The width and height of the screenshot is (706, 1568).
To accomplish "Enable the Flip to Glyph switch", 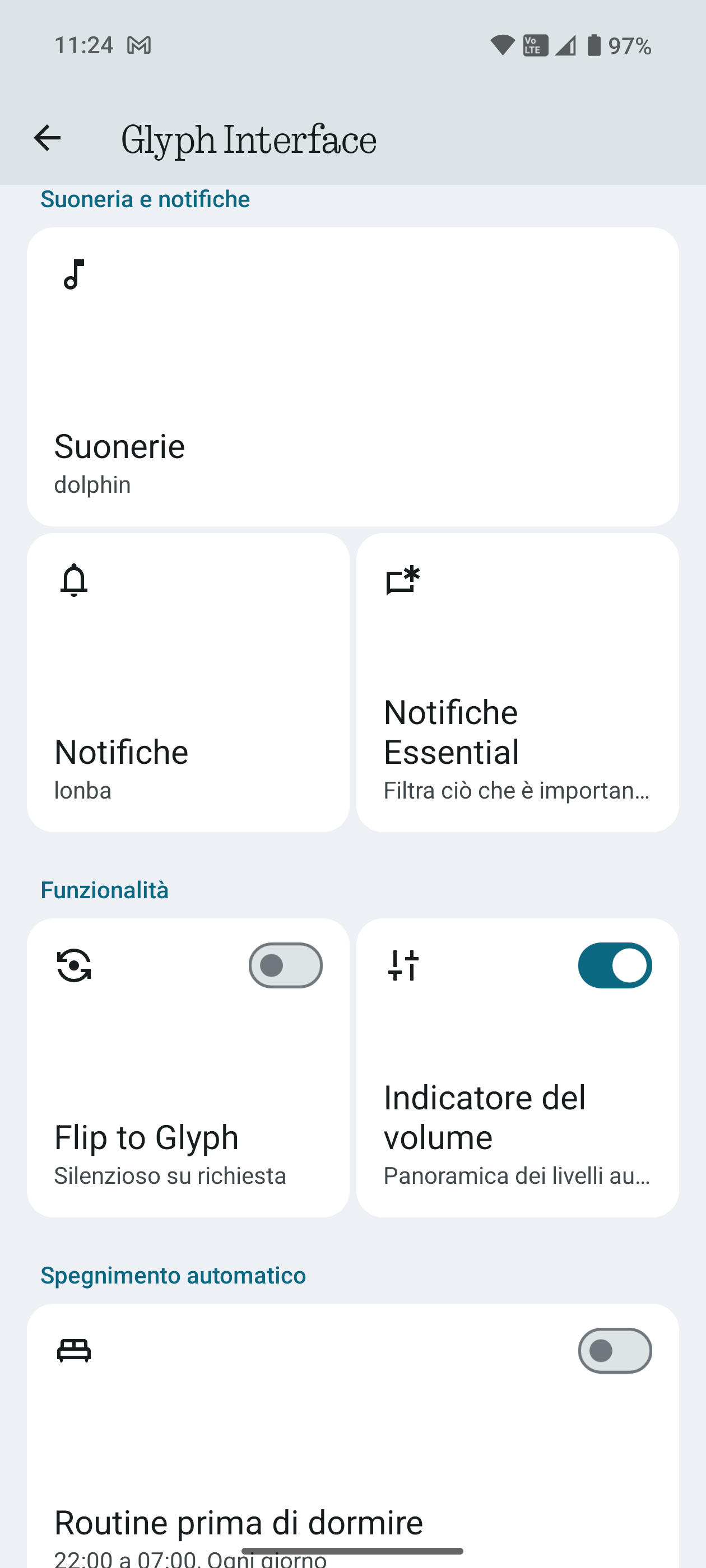I will (x=285, y=965).
